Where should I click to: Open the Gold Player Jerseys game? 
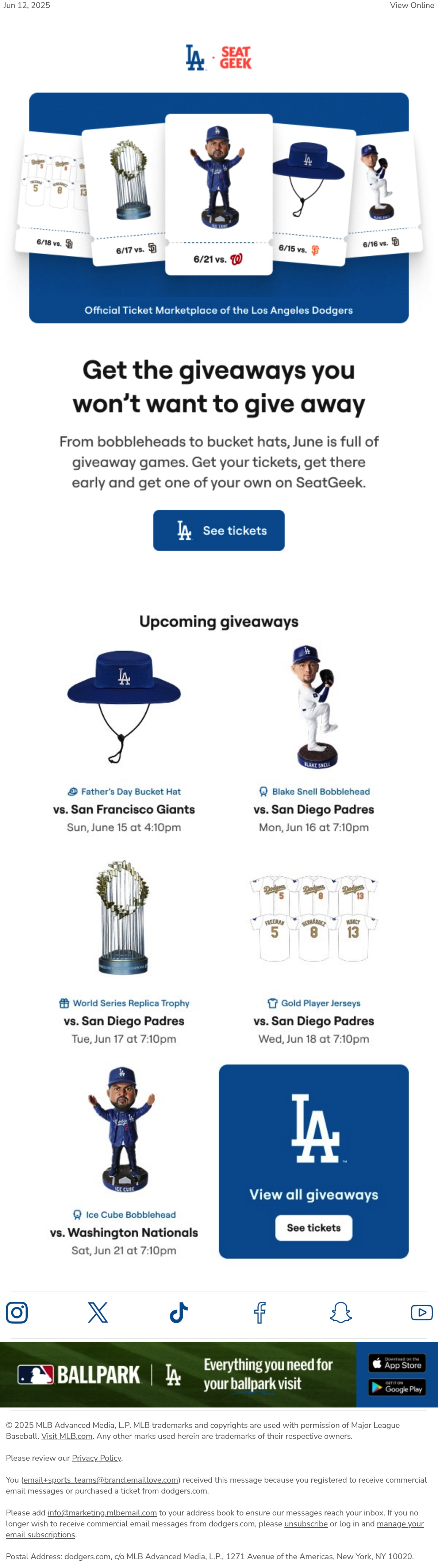pyautogui.click(x=314, y=1003)
